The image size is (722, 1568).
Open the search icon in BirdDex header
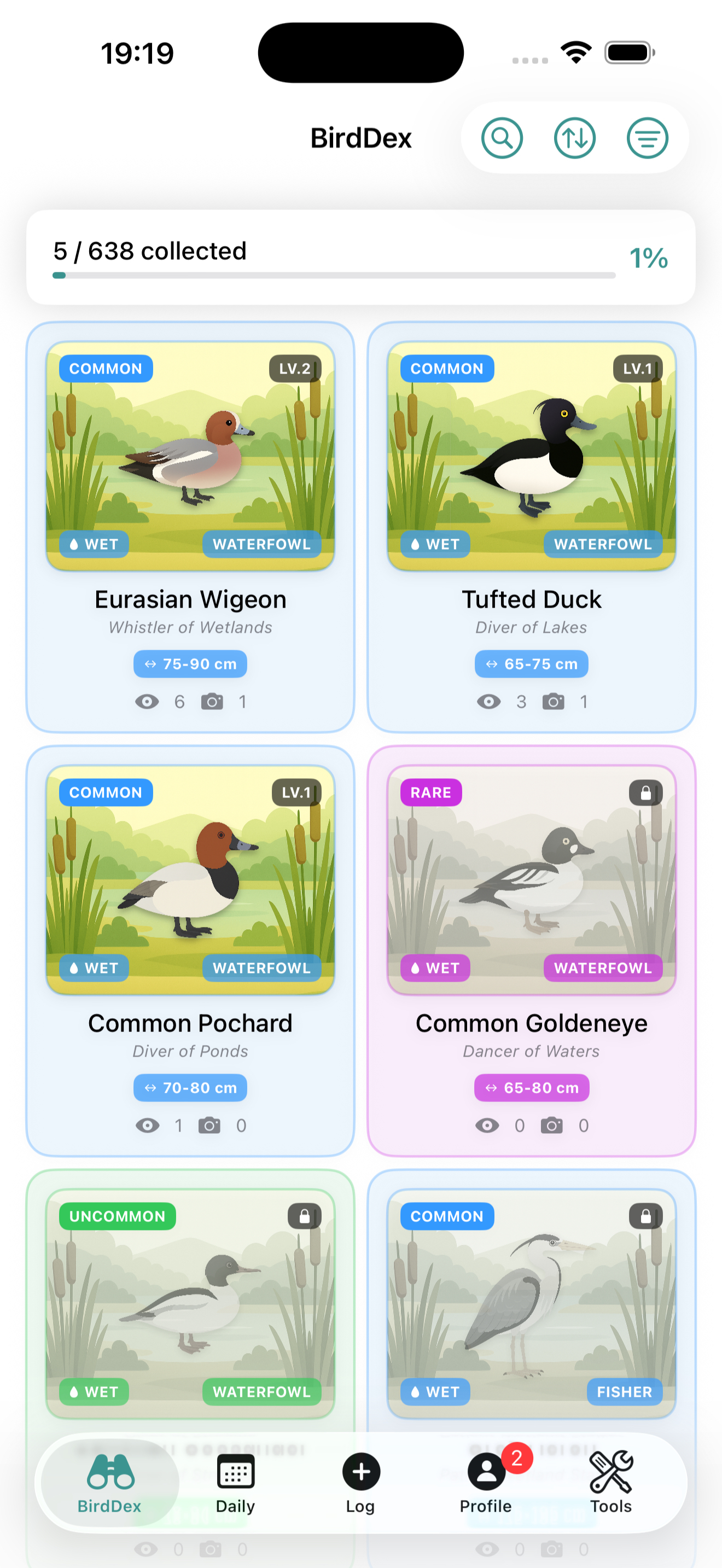502,138
